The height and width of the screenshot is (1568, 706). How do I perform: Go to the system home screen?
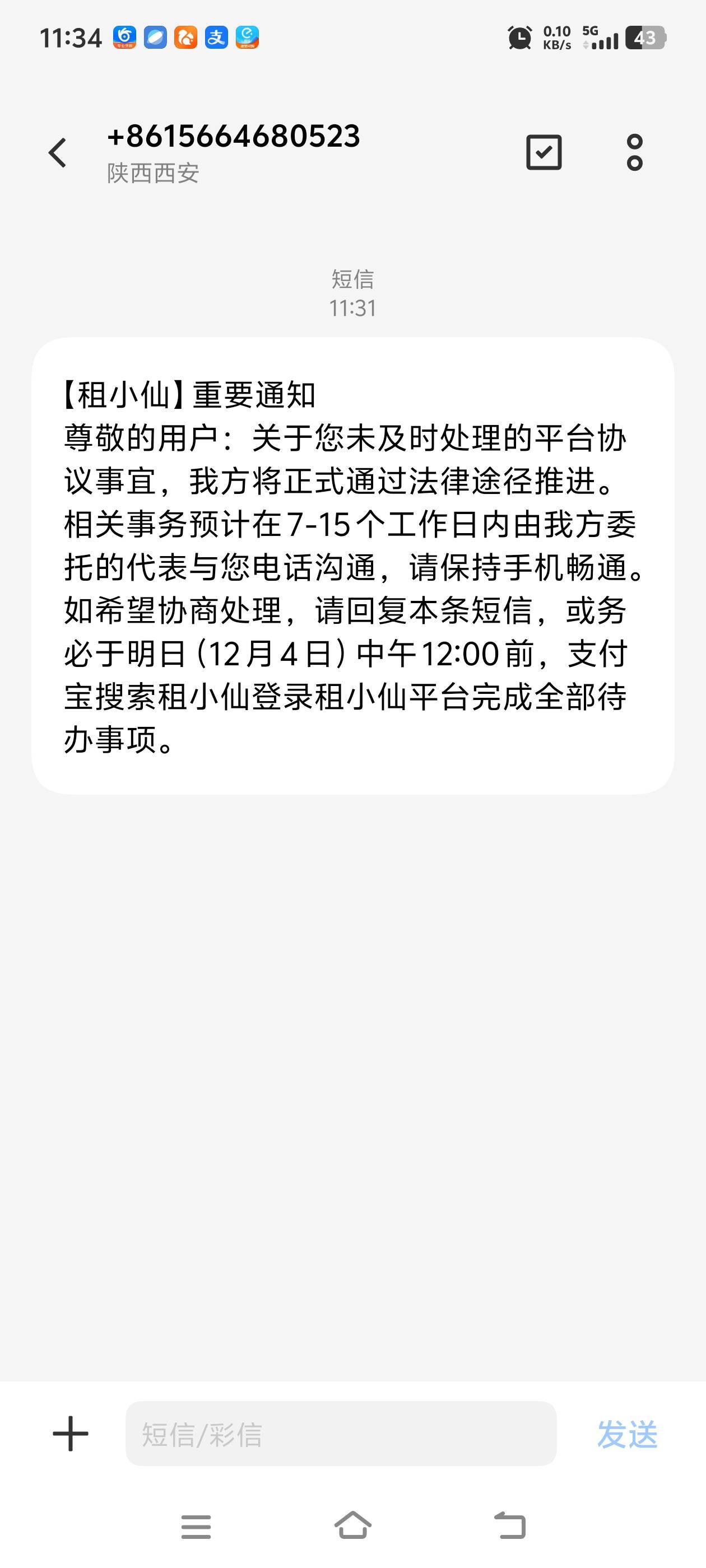[x=352, y=1525]
